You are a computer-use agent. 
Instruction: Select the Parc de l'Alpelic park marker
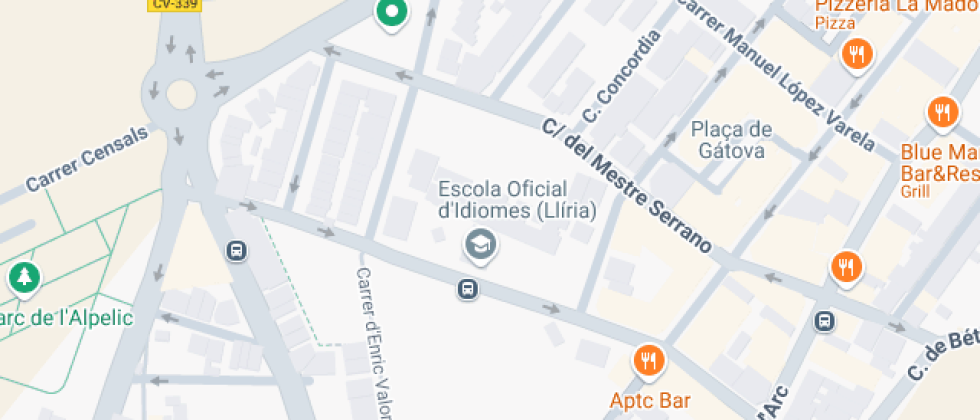pyautogui.click(x=22, y=277)
